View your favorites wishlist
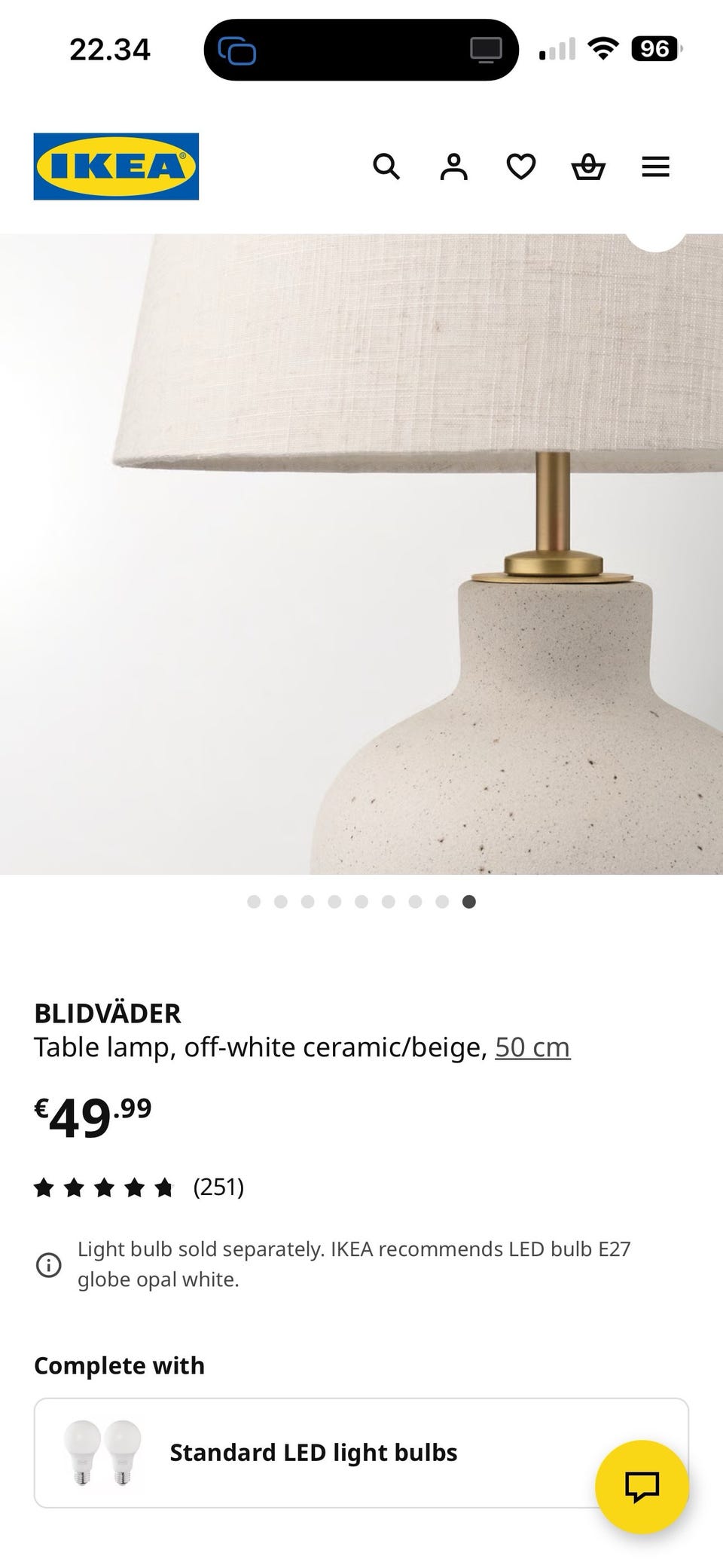Image resolution: width=723 pixels, height=1568 pixels. click(520, 167)
